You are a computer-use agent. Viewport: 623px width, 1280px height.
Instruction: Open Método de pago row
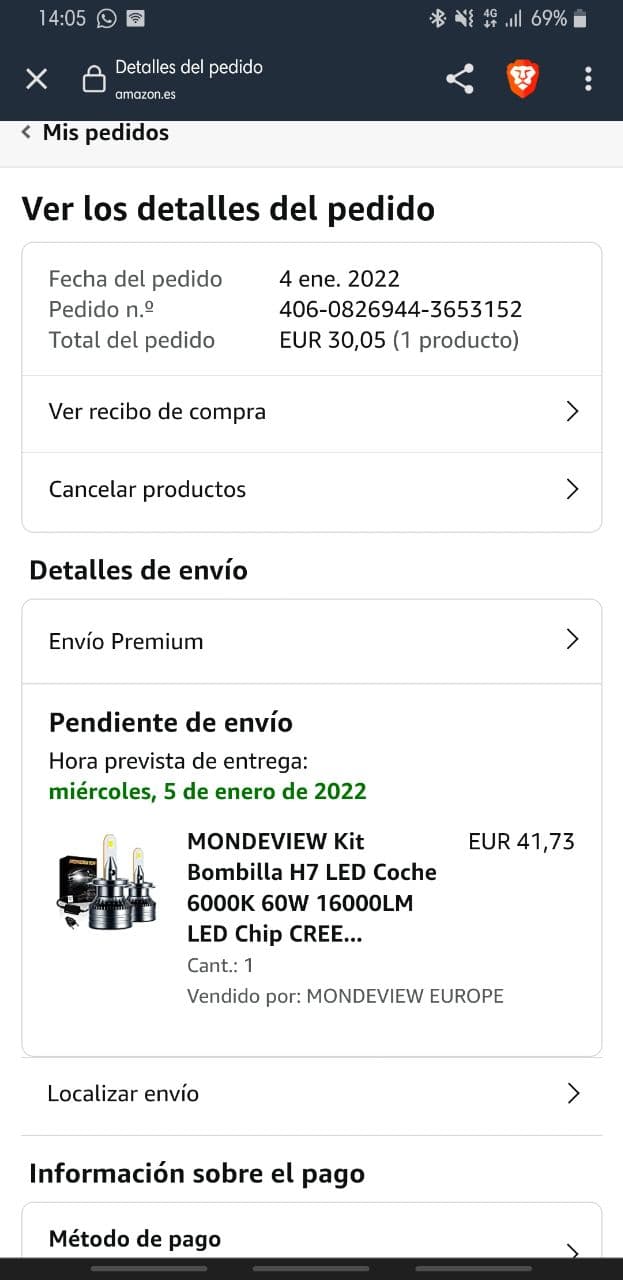[x=312, y=1240]
